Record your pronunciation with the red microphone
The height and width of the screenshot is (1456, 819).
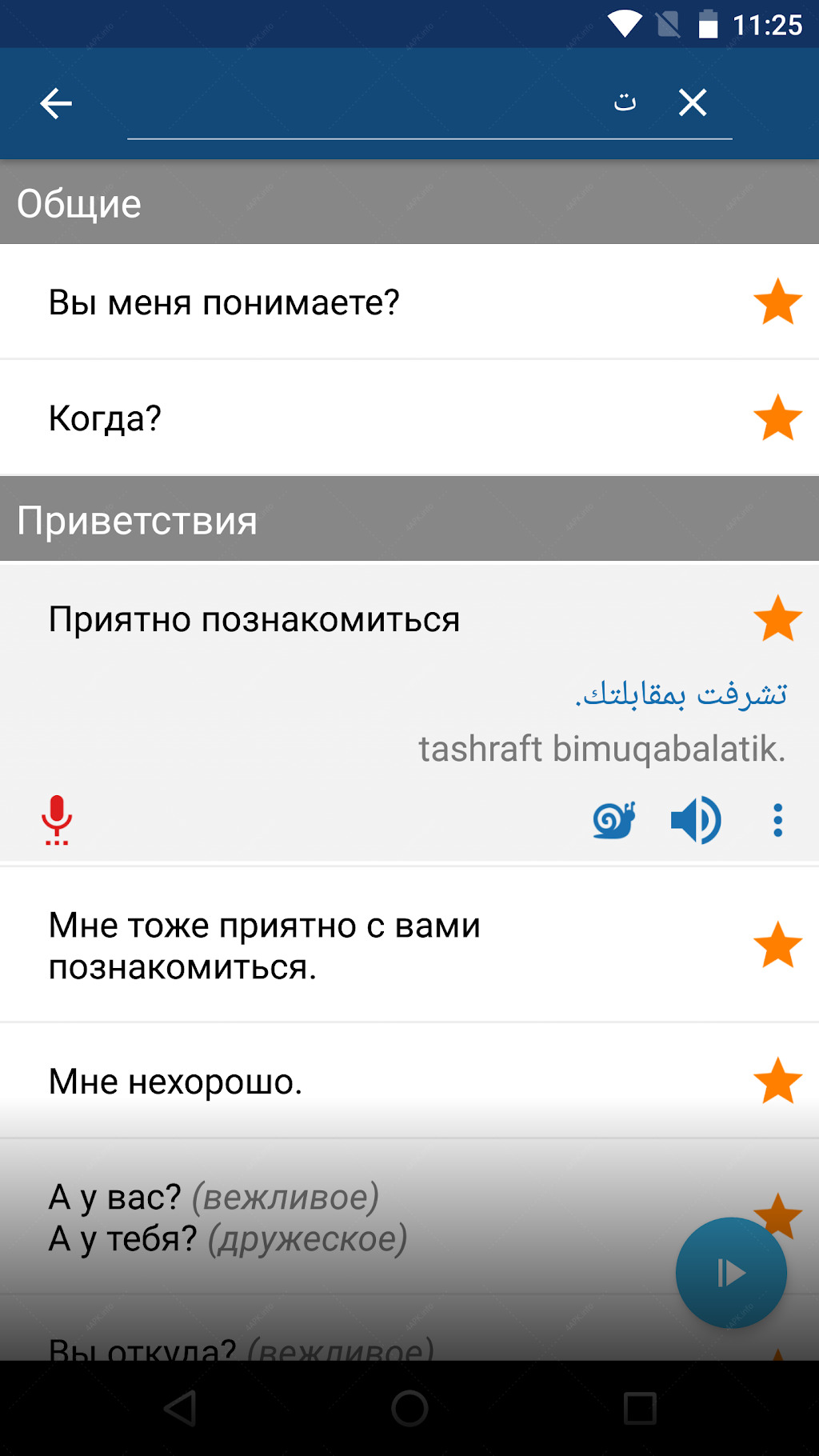(x=57, y=820)
